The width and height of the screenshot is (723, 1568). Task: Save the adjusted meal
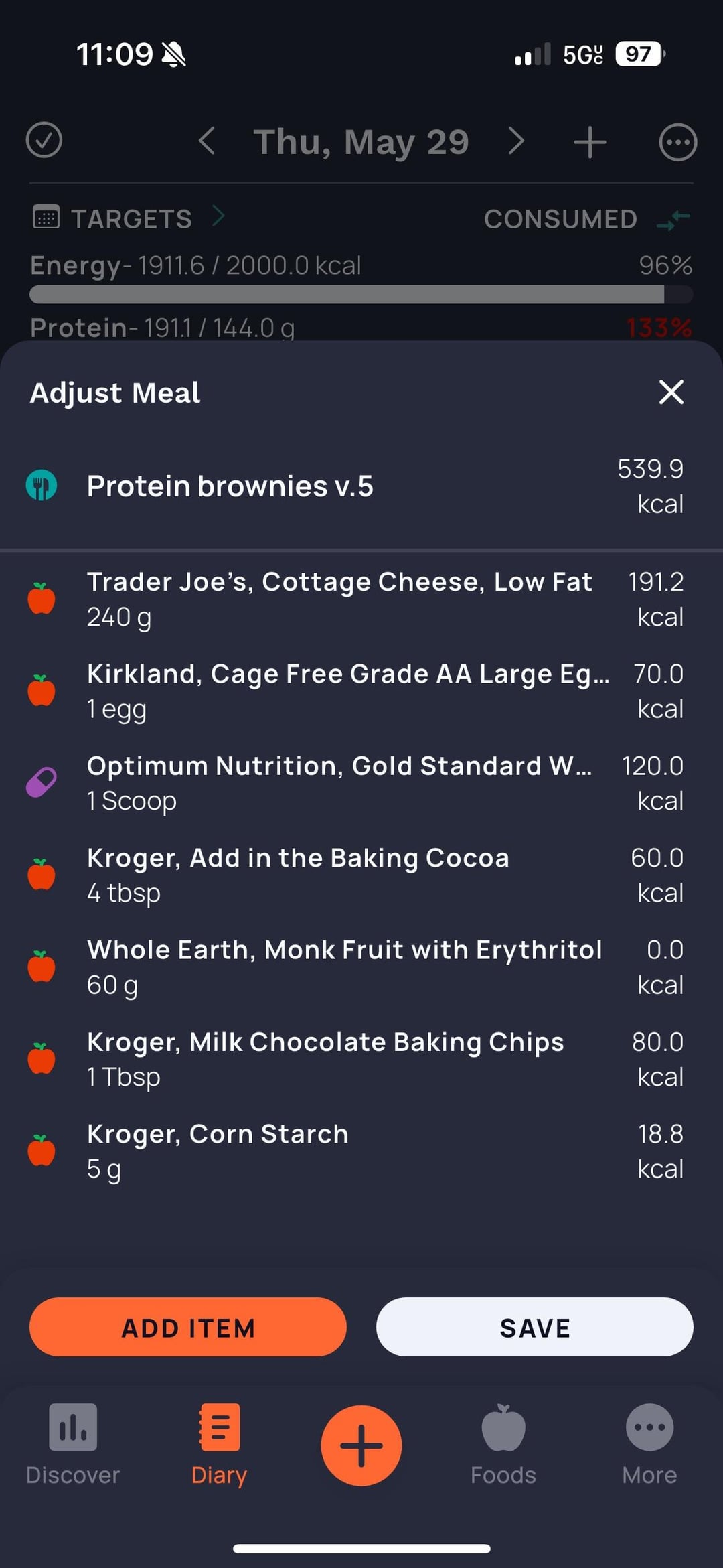[534, 1327]
